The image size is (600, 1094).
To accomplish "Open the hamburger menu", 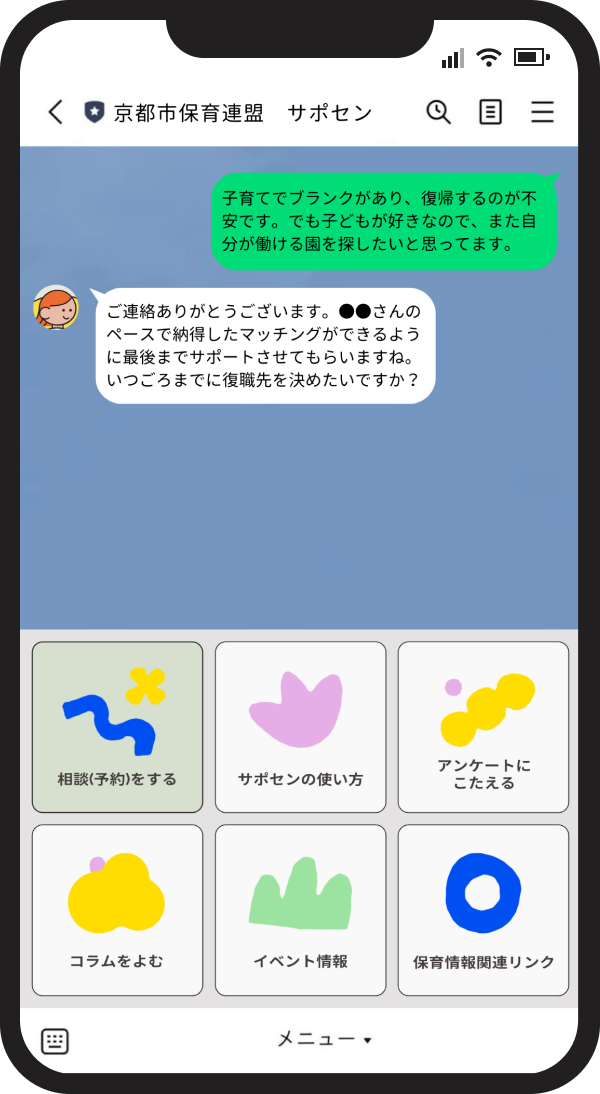I will 542,112.
